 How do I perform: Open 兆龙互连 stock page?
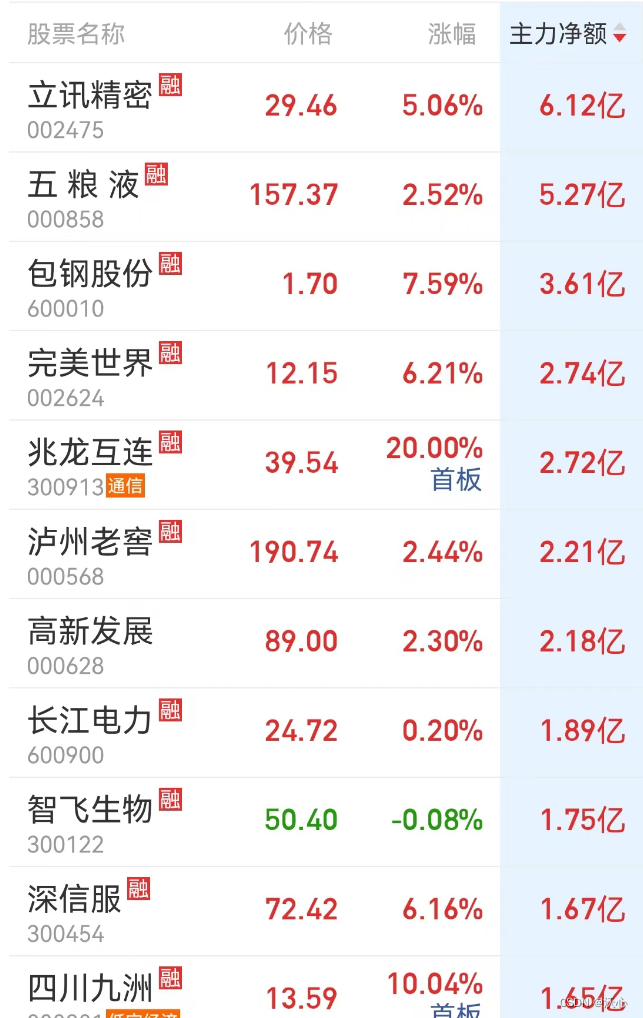tap(90, 452)
